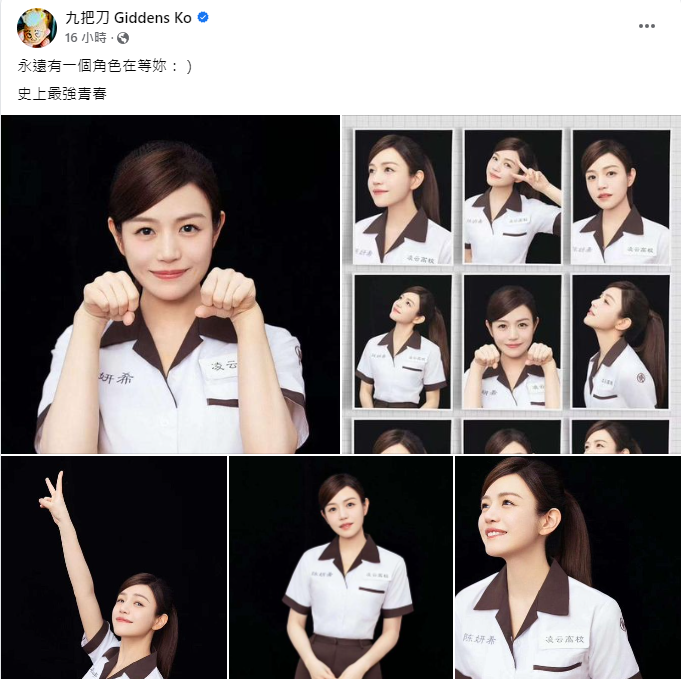Open 九把刀 Giddens Ko's profile picture
The image size is (681, 679).
tap(37, 27)
